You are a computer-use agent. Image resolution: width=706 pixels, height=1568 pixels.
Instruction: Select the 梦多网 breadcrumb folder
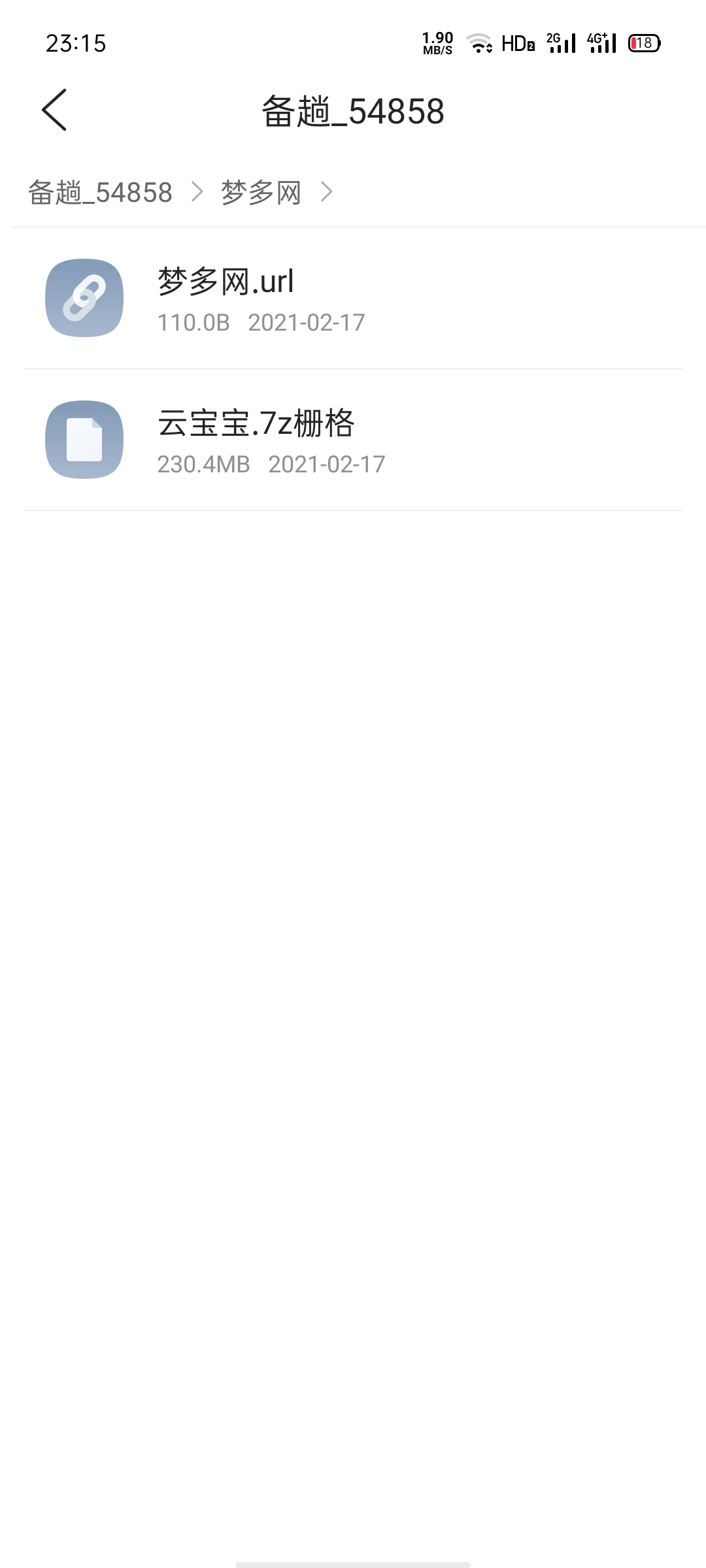point(261,193)
